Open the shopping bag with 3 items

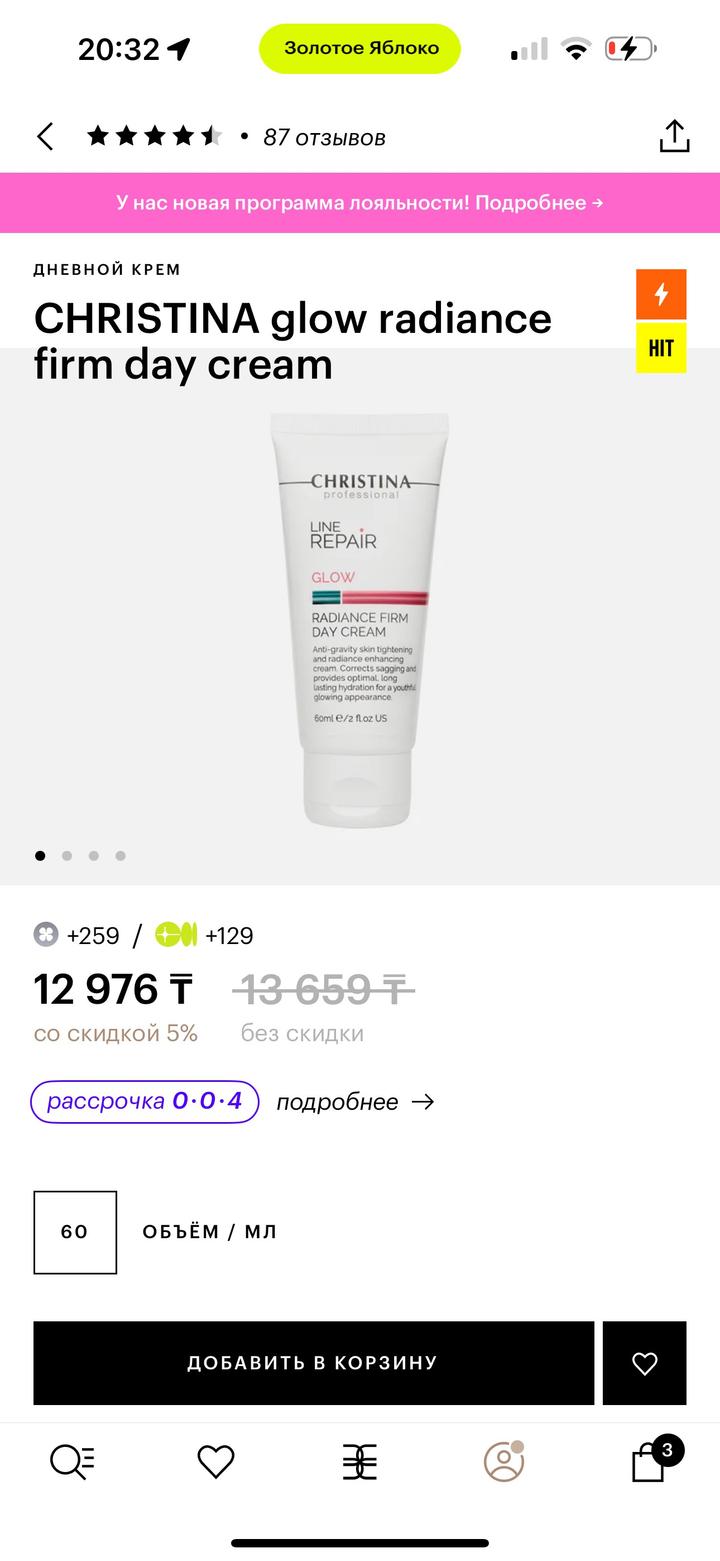(x=649, y=1462)
